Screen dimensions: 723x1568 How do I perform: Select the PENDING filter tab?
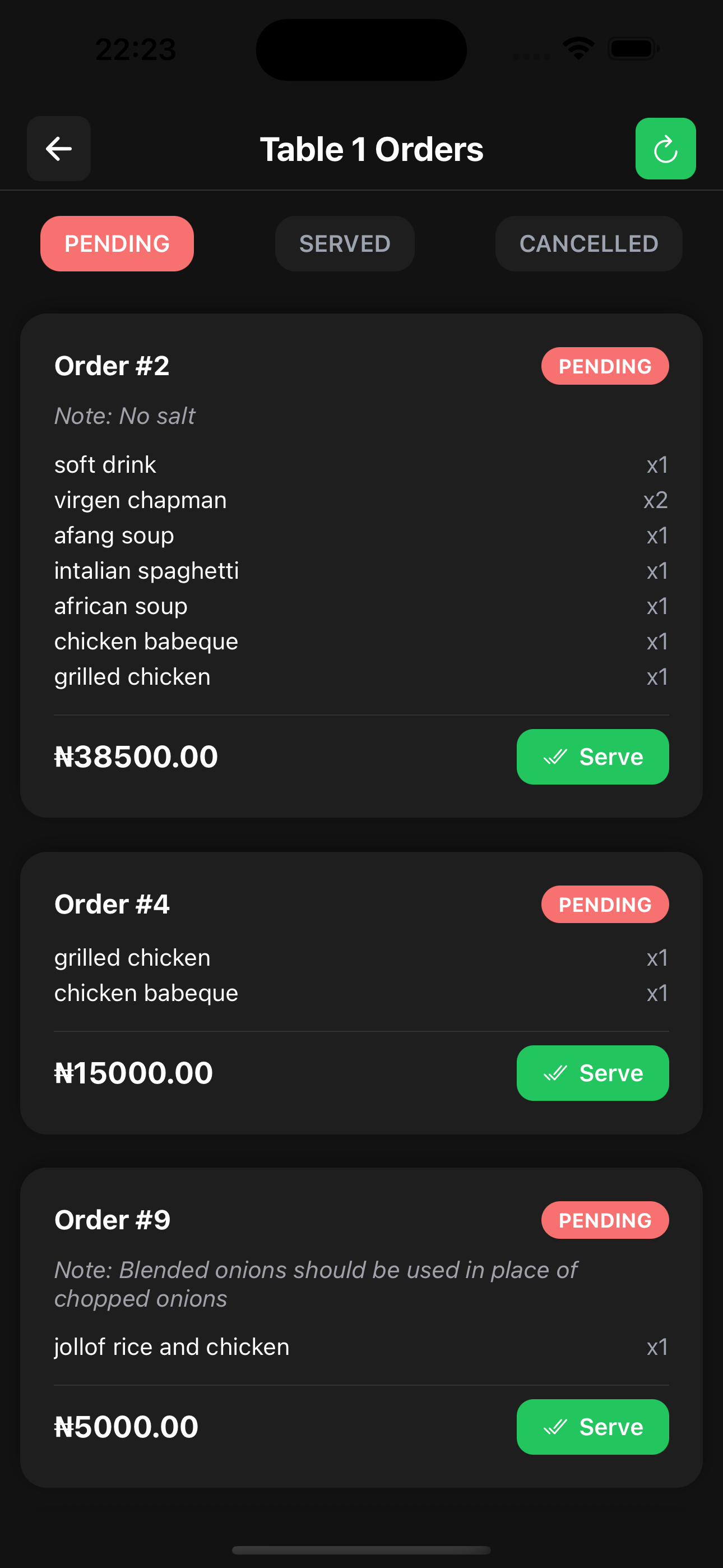117,243
